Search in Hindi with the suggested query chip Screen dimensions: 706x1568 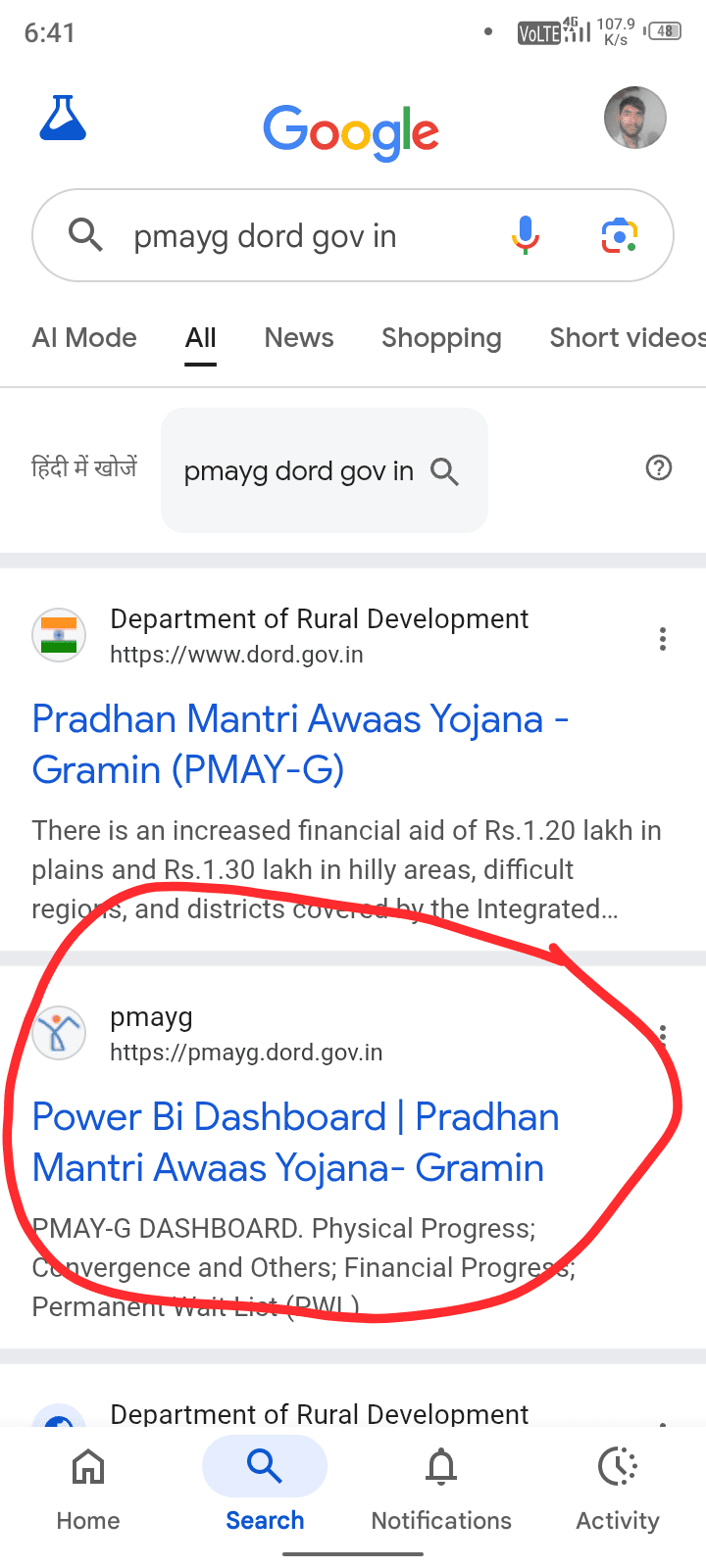tap(324, 471)
